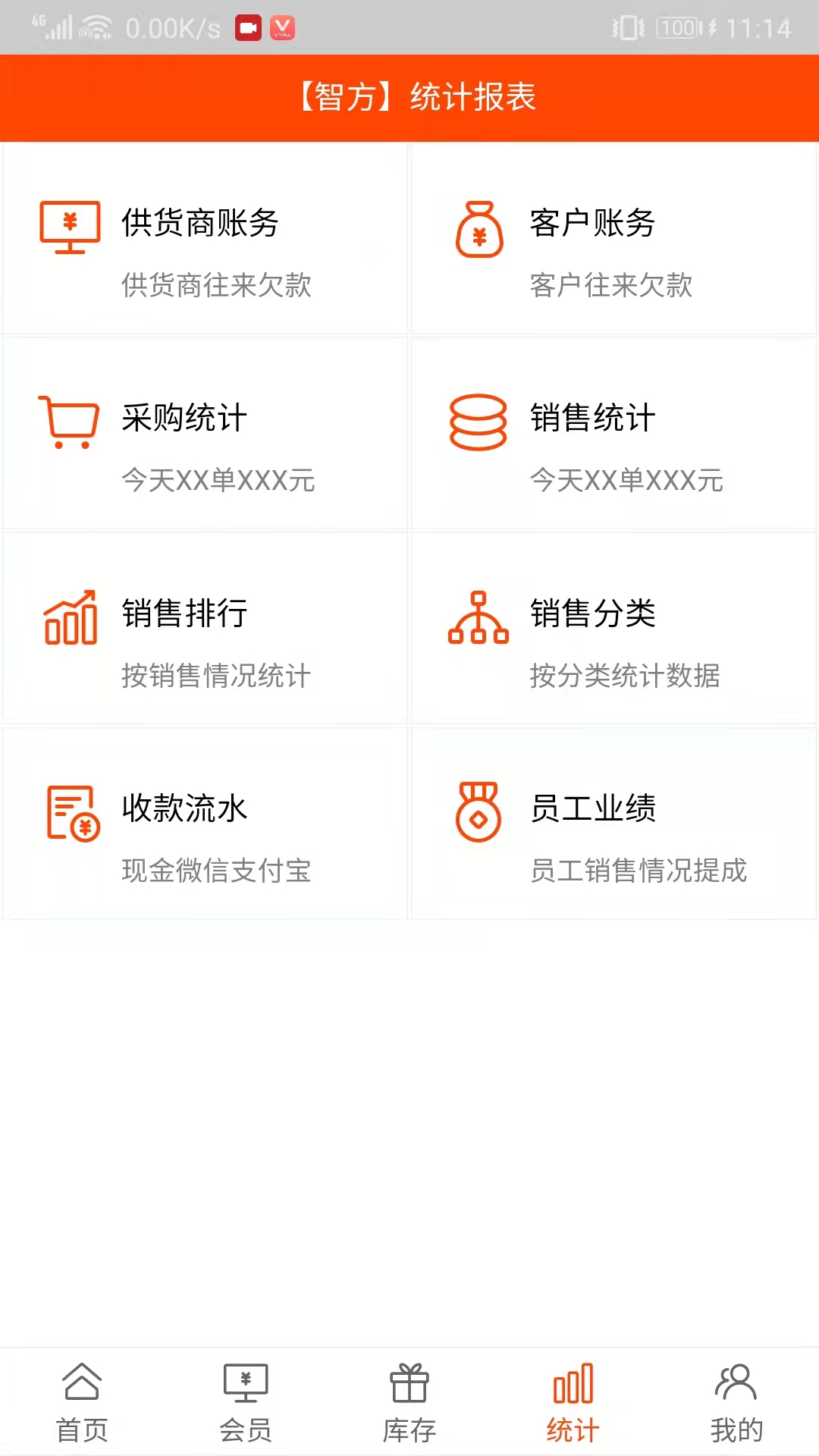This screenshot has height=1456, width=819.
Task: View 销售统计 sales statistics
Action: point(613,434)
